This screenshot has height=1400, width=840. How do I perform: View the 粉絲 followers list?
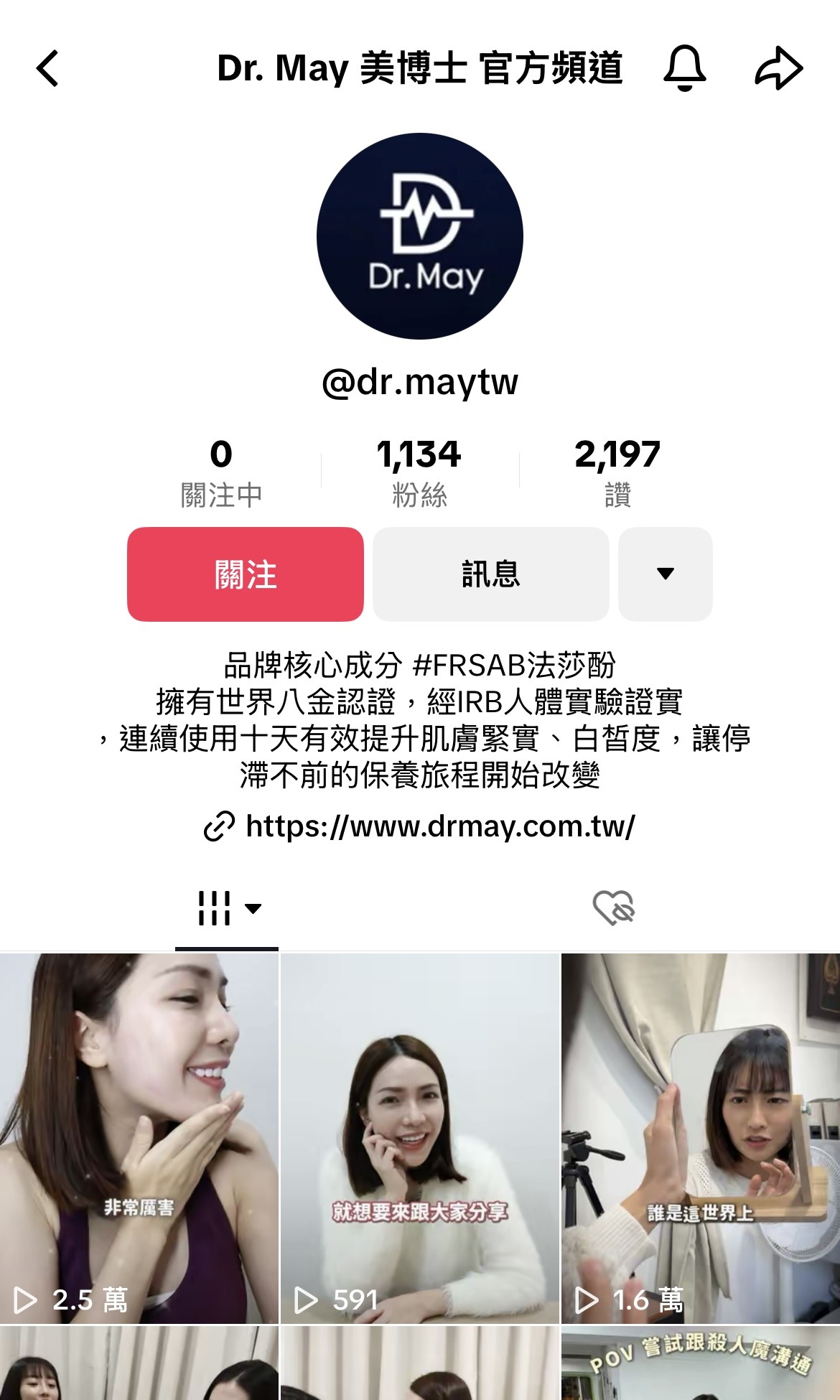[419, 472]
